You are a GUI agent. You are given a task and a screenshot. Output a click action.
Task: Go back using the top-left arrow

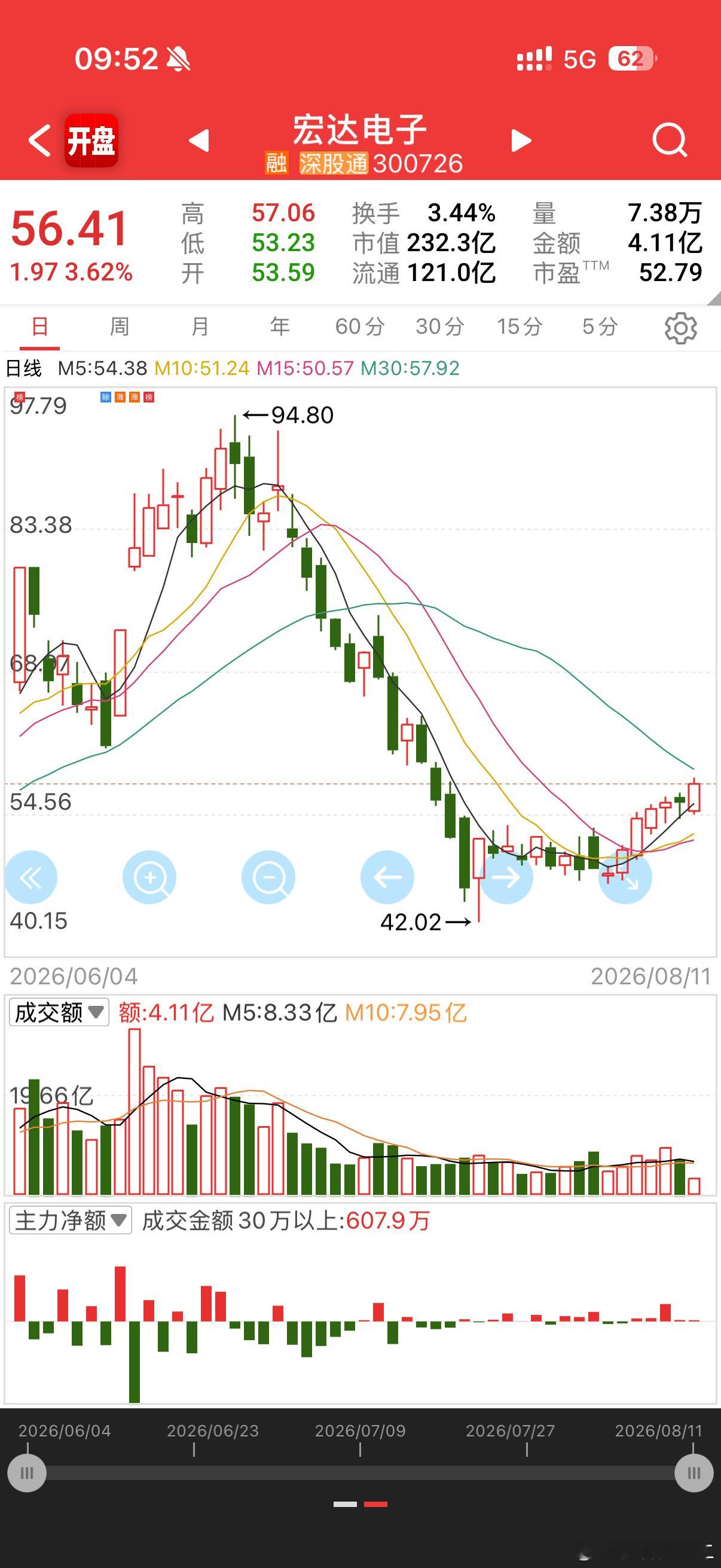(39, 141)
